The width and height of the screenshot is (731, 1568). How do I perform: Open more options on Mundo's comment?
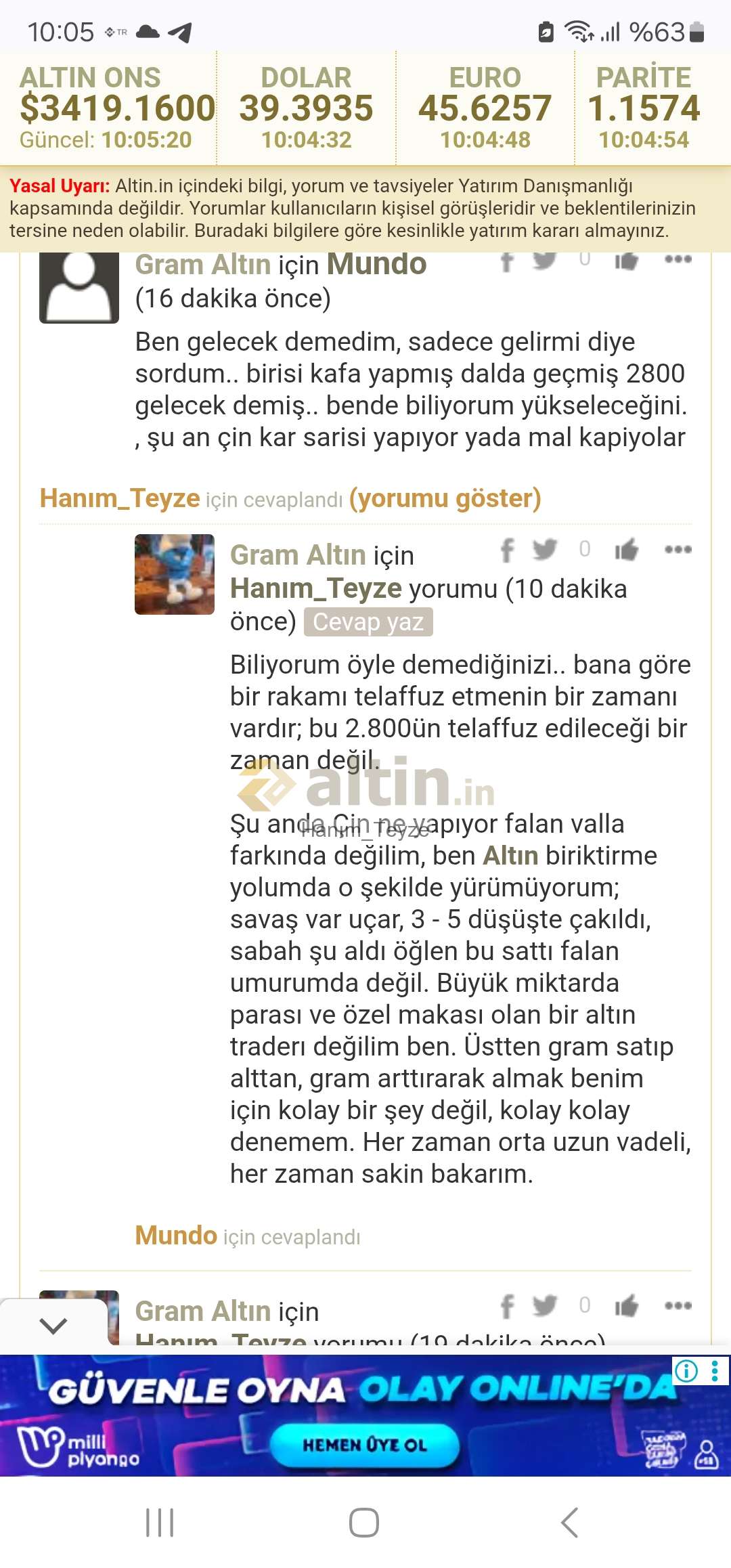[x=678, y=259]
